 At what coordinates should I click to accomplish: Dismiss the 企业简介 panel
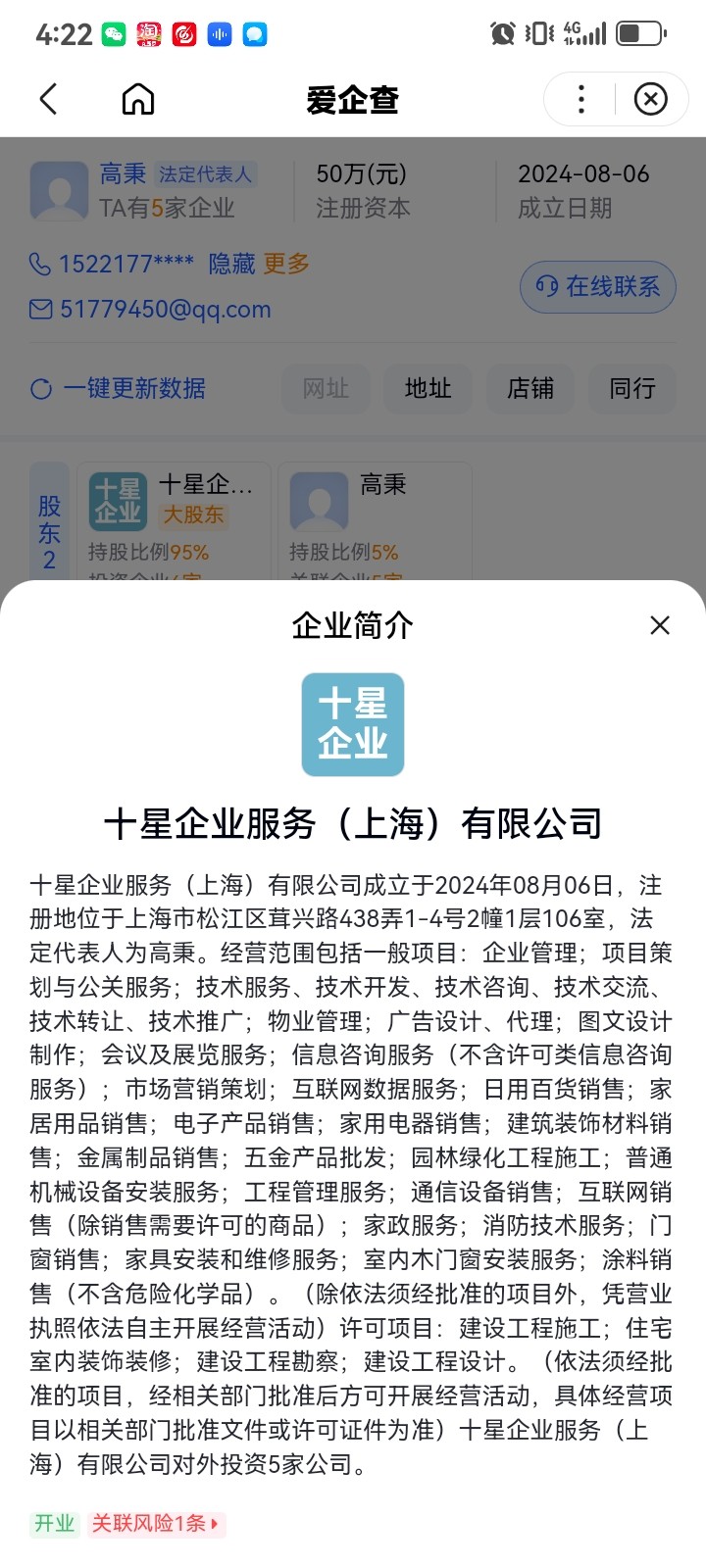pos(660,625)
